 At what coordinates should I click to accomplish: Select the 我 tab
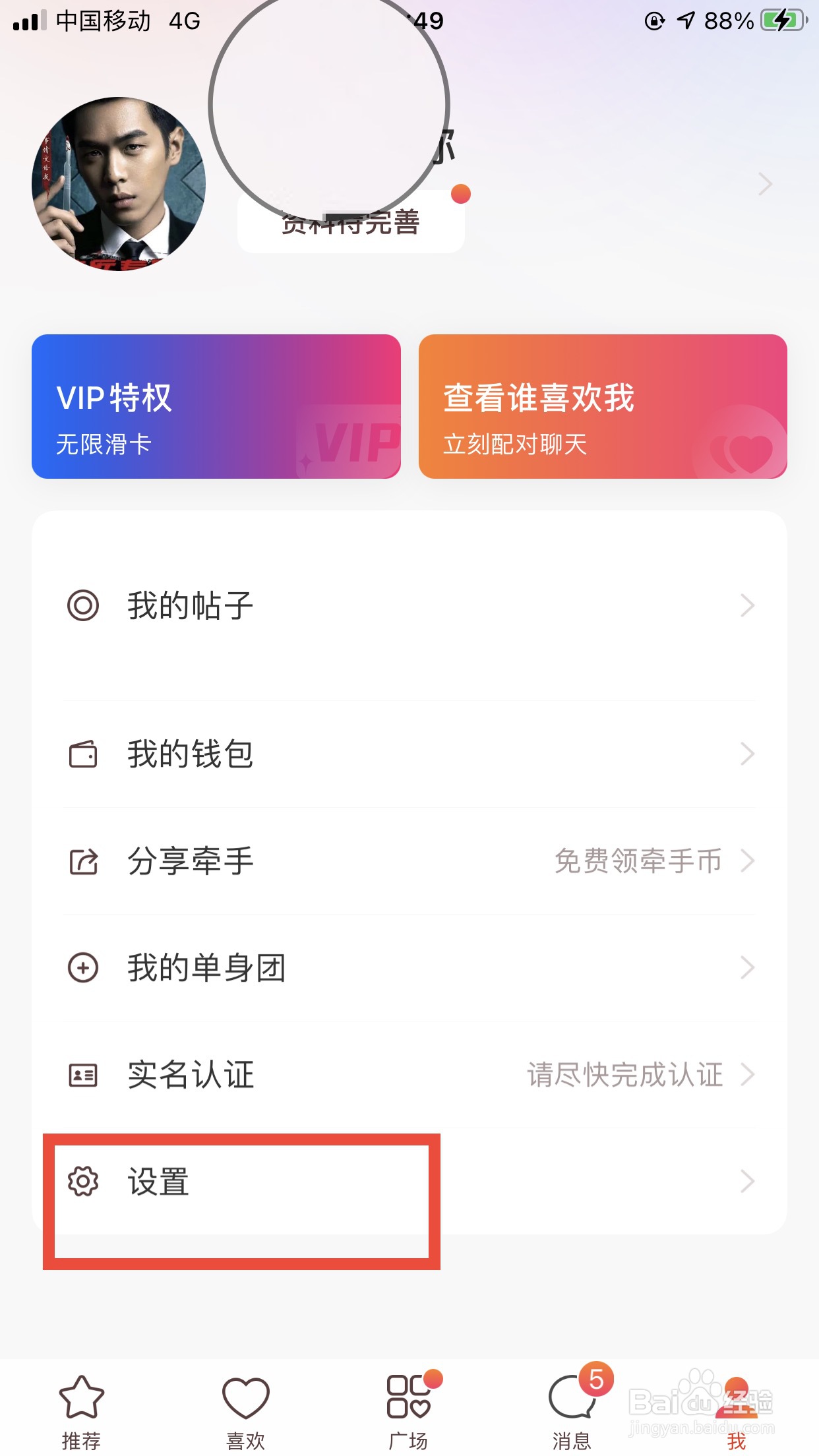click(x=736, y=1411)
